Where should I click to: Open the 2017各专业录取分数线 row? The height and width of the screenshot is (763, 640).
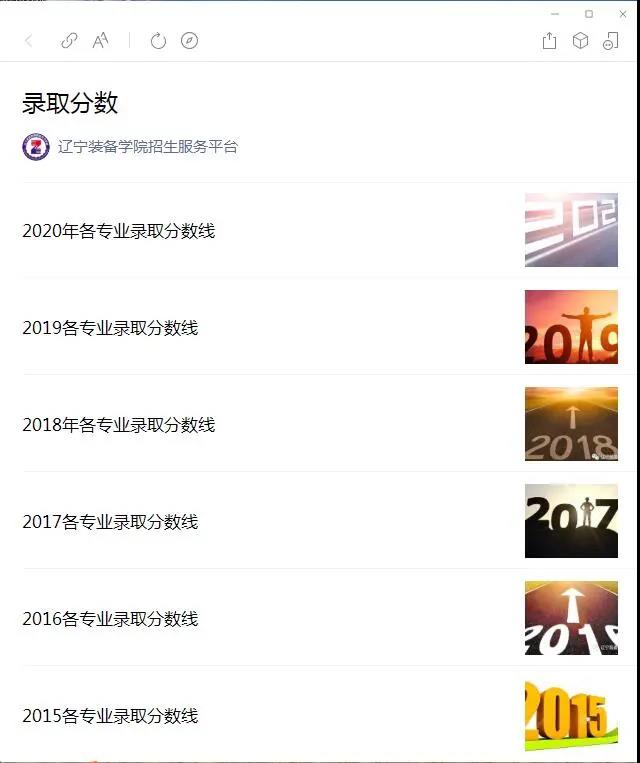click(110, 522)
